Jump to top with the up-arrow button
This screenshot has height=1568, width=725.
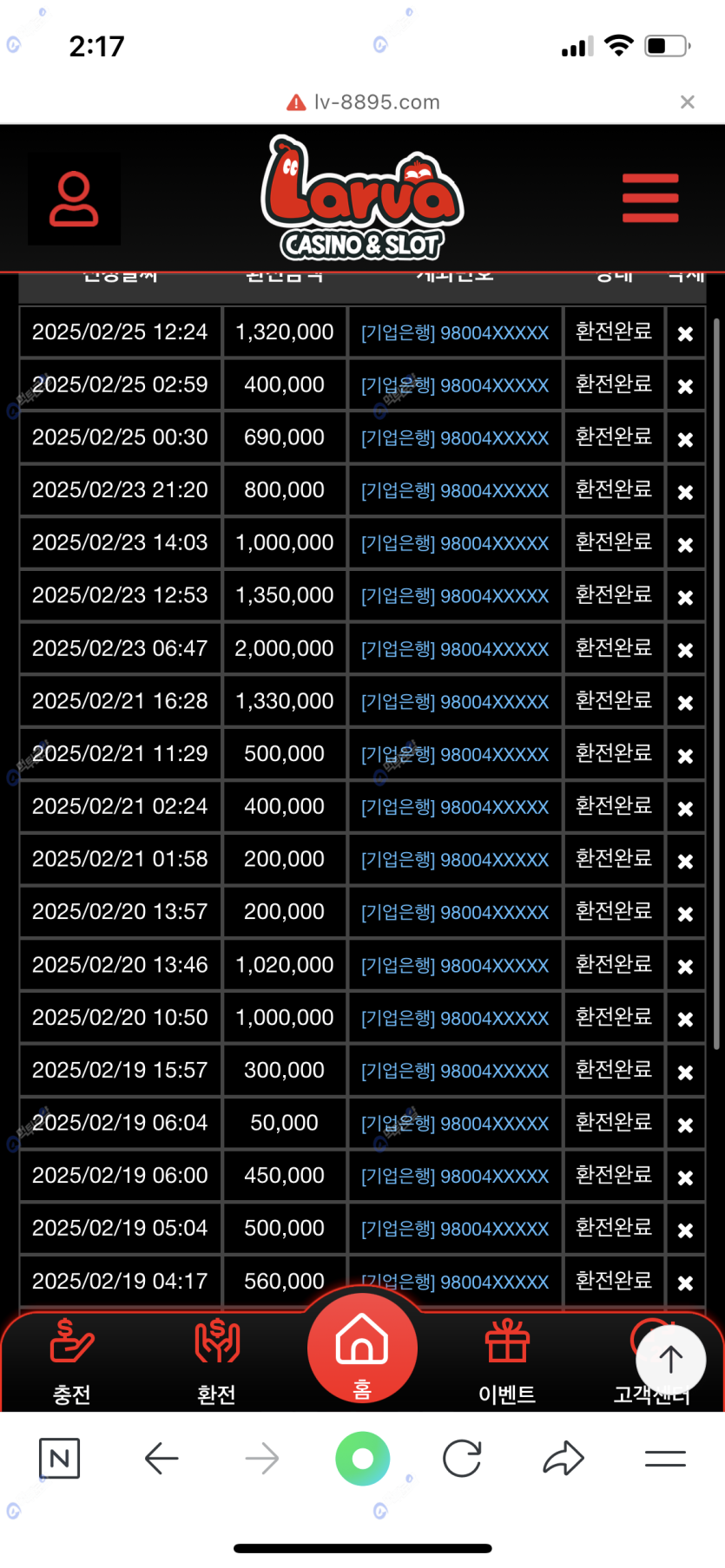670,1360
